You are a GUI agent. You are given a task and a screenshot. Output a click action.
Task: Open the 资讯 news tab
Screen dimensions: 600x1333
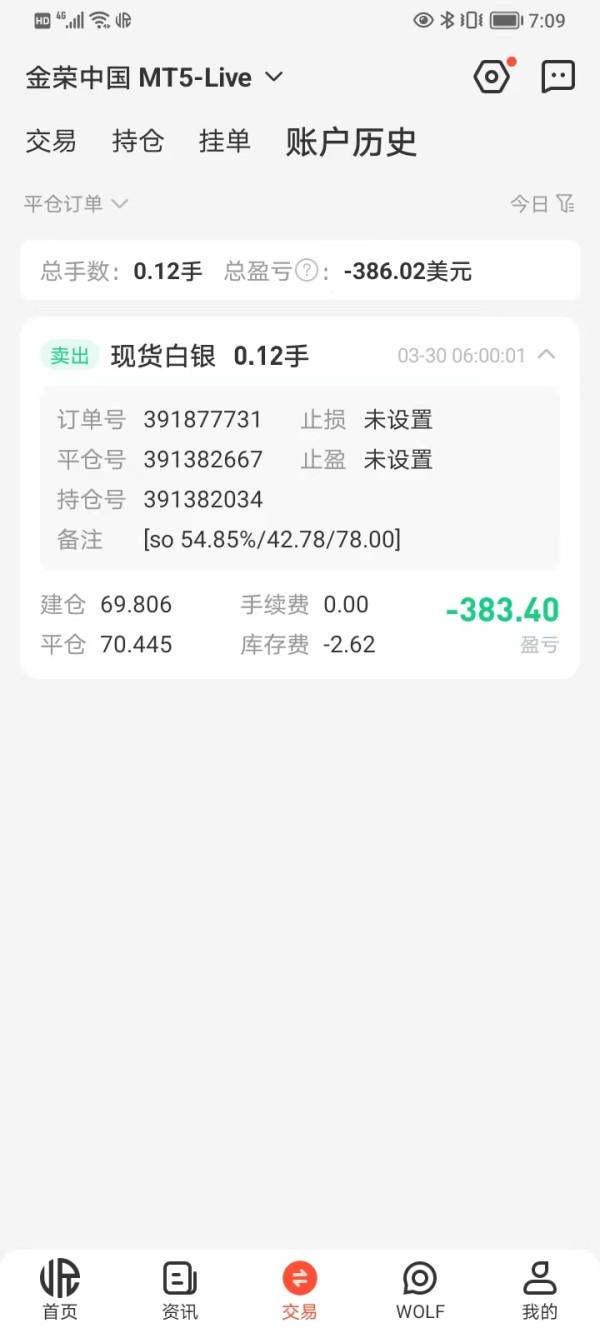coord(180,1290)
